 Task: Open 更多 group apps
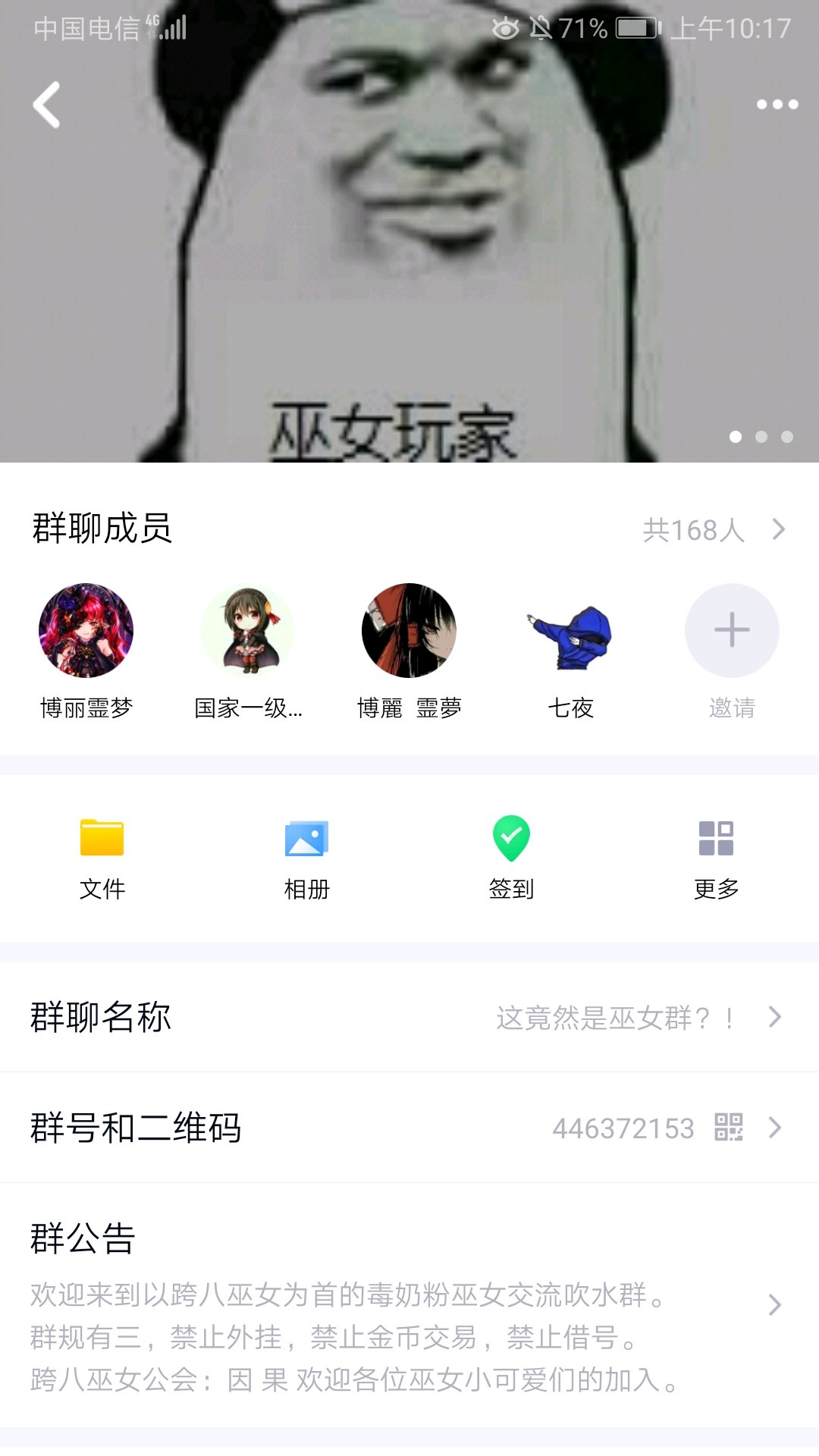coord(717,858)
